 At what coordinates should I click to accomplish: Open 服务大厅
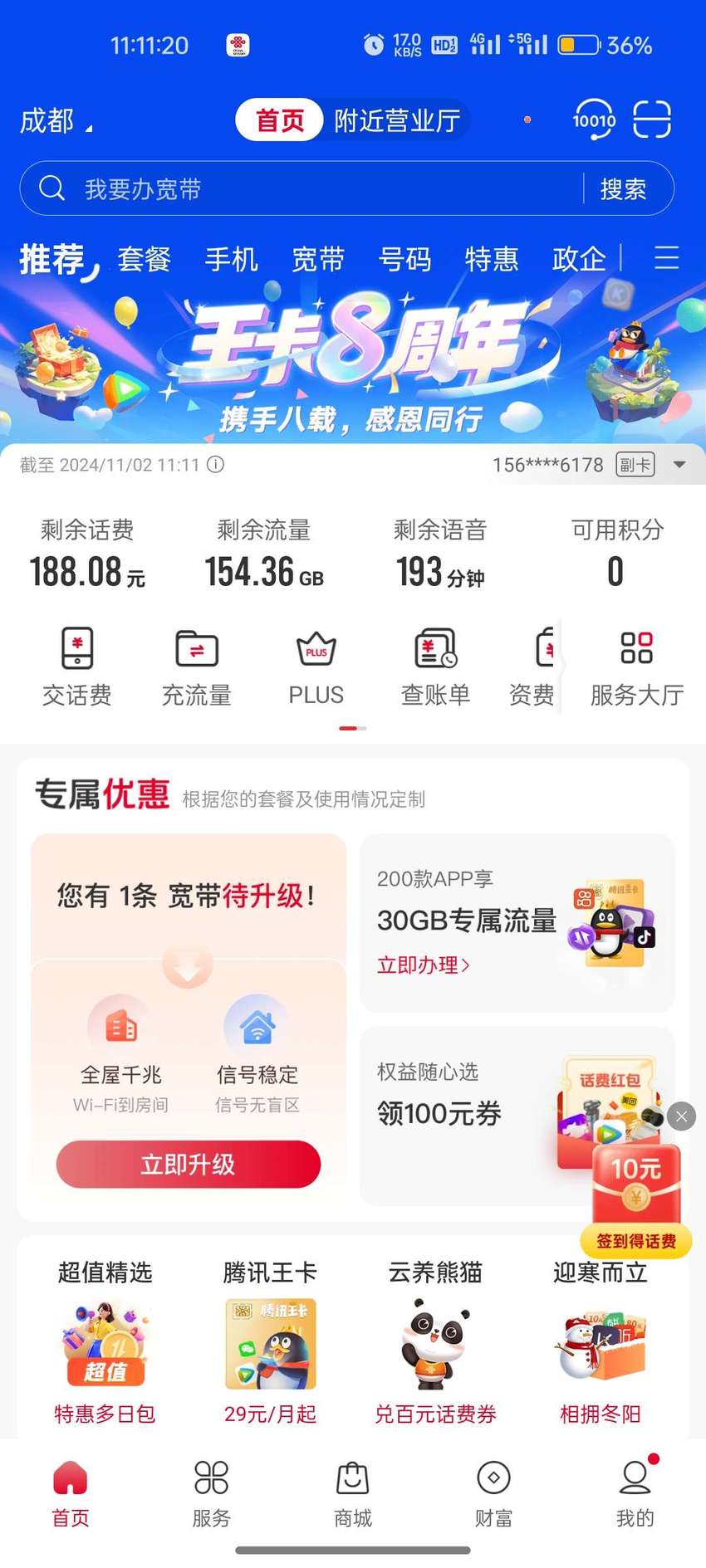[x=637, y=667]
